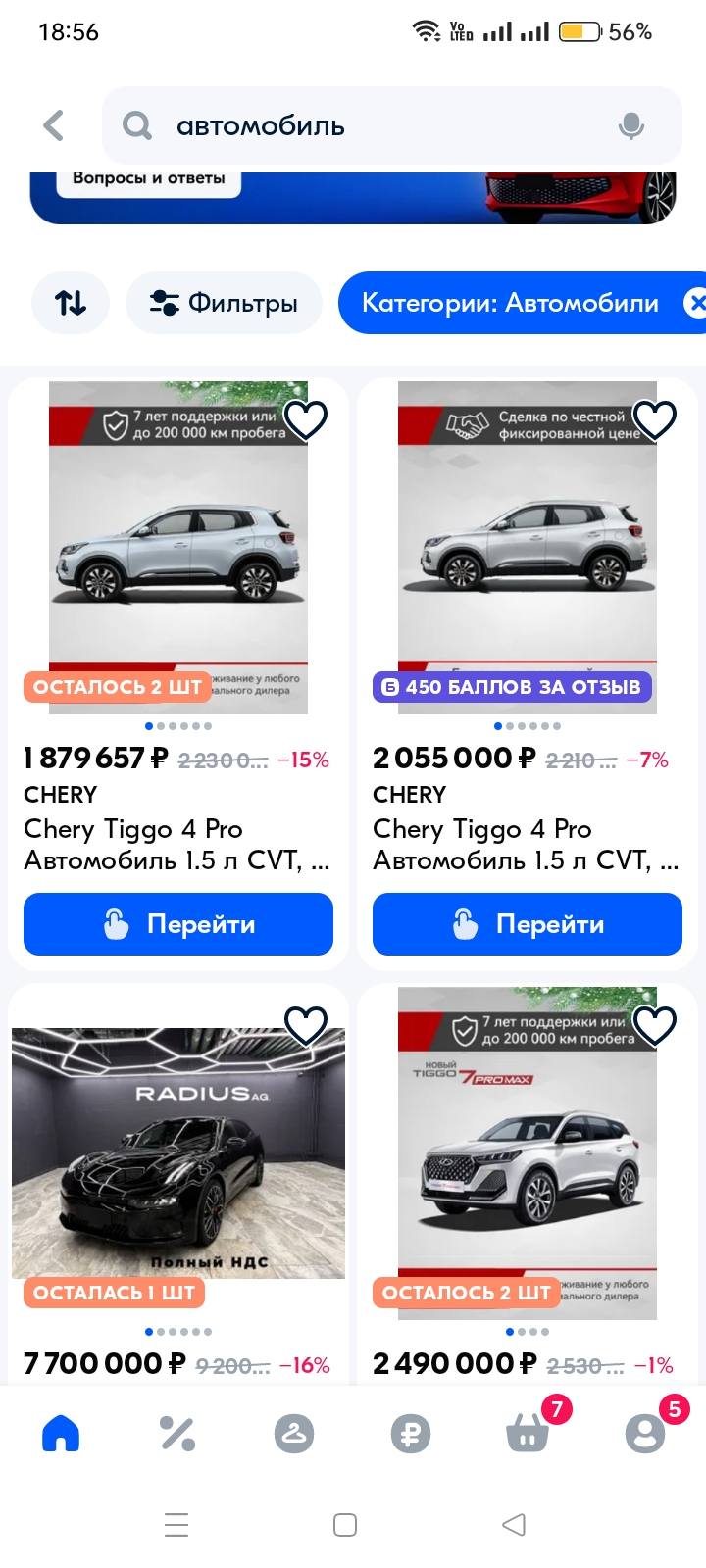Open the cart with 7 items
Image resolution: width=706 pixels, height=1568 pixels.
tap(528, 1436)
